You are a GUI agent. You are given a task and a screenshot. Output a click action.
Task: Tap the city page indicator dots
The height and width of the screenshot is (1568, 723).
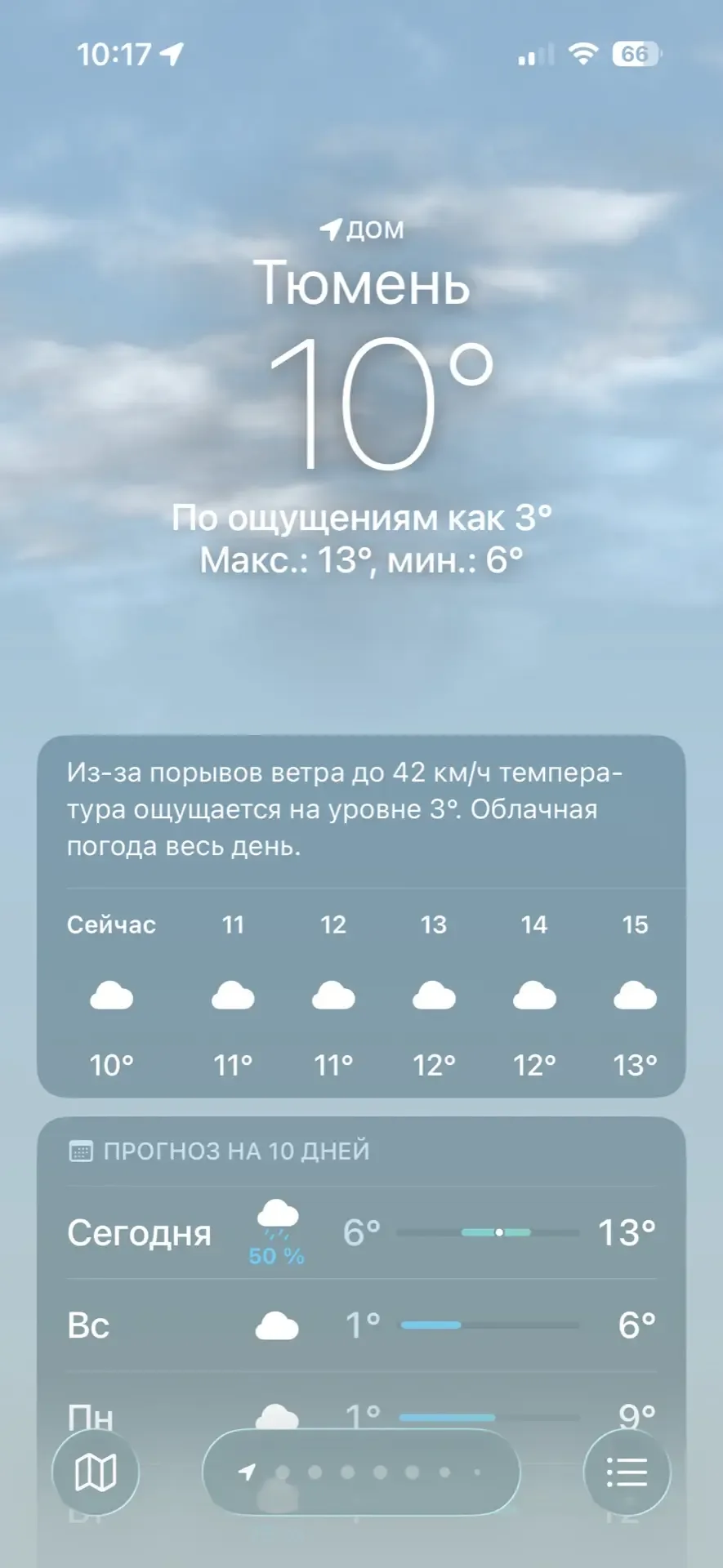point(361,1472)
